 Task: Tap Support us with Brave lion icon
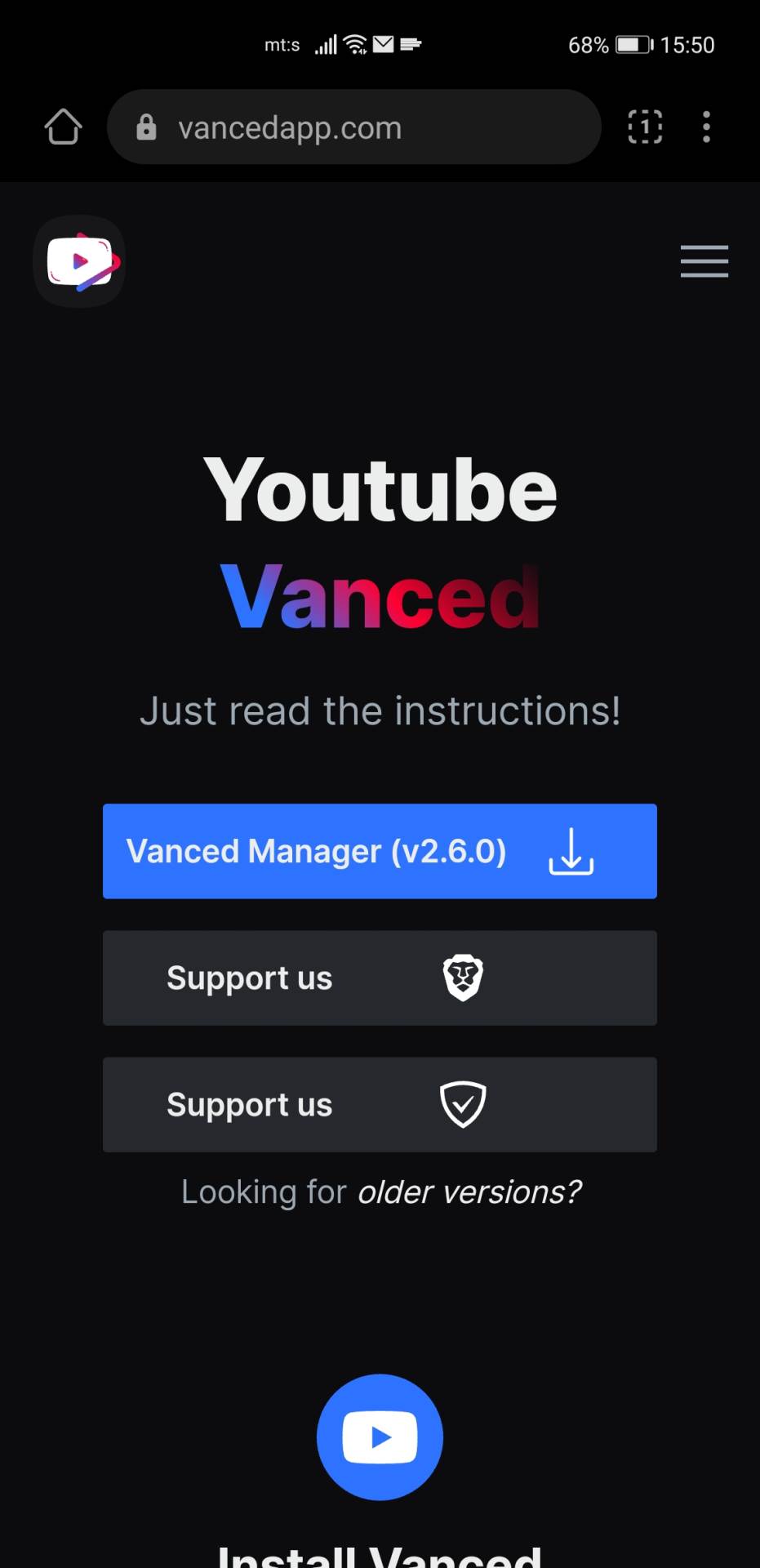click(380, 978)
